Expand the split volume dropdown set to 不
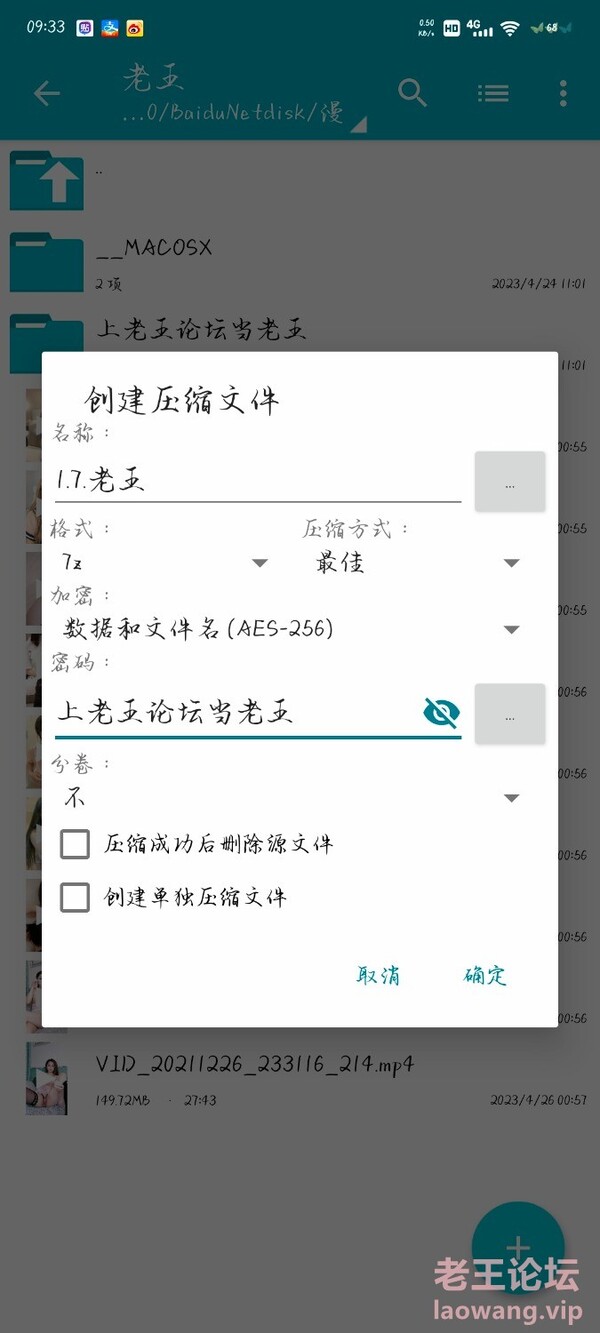Viewport: 600px width, 1333px height. point(290,798)
